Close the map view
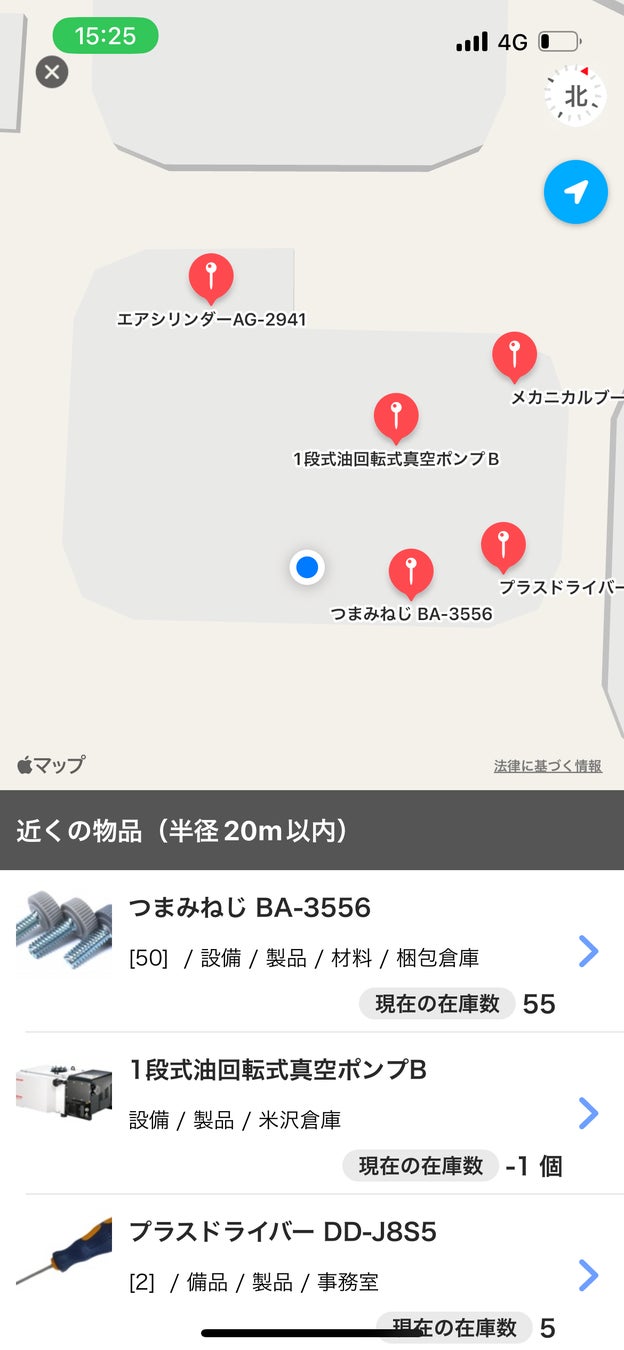624x1350 pixels. 52,72
